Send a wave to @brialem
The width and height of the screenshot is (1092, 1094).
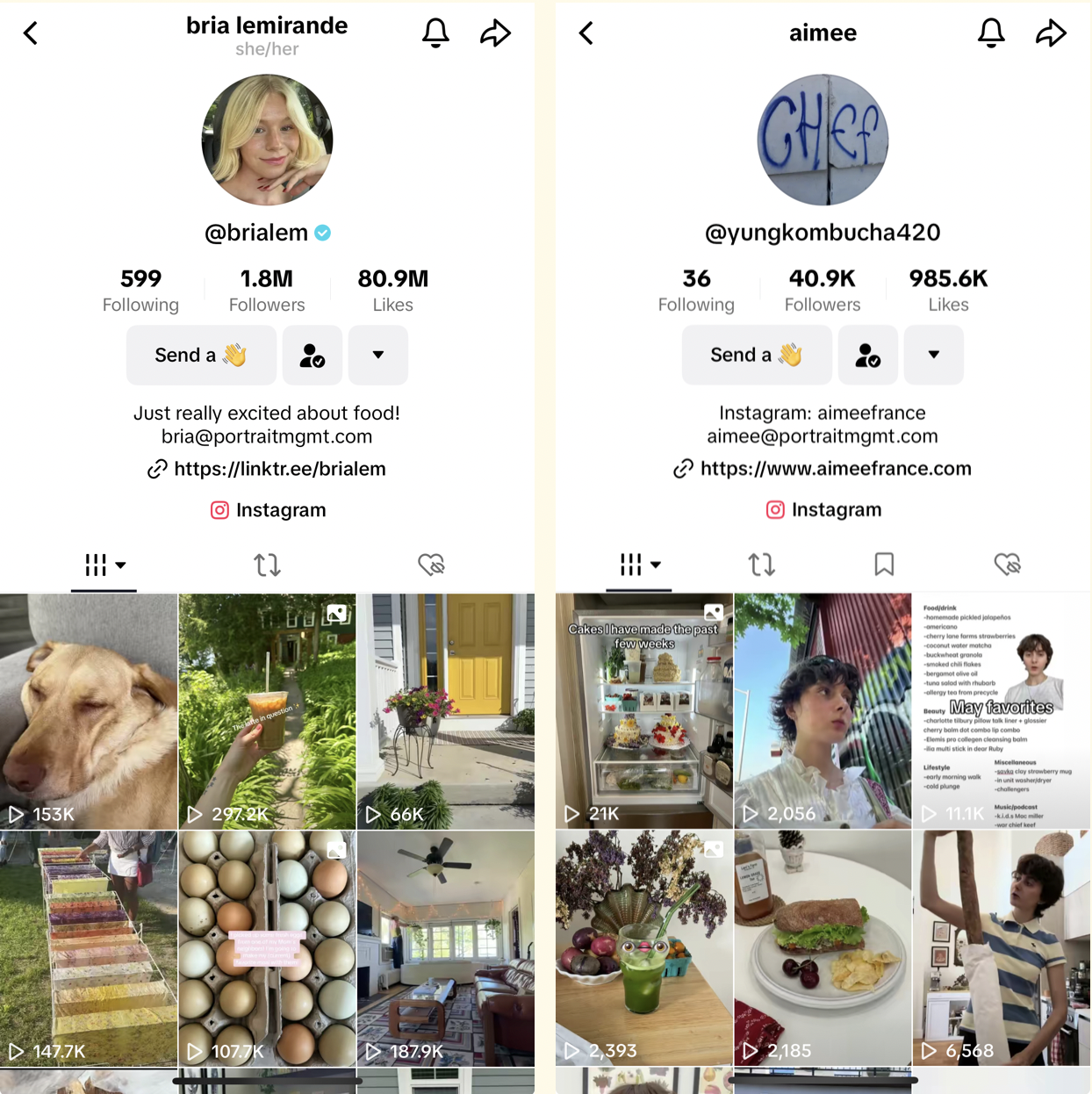pyautogui.click(x=201, y=355)
